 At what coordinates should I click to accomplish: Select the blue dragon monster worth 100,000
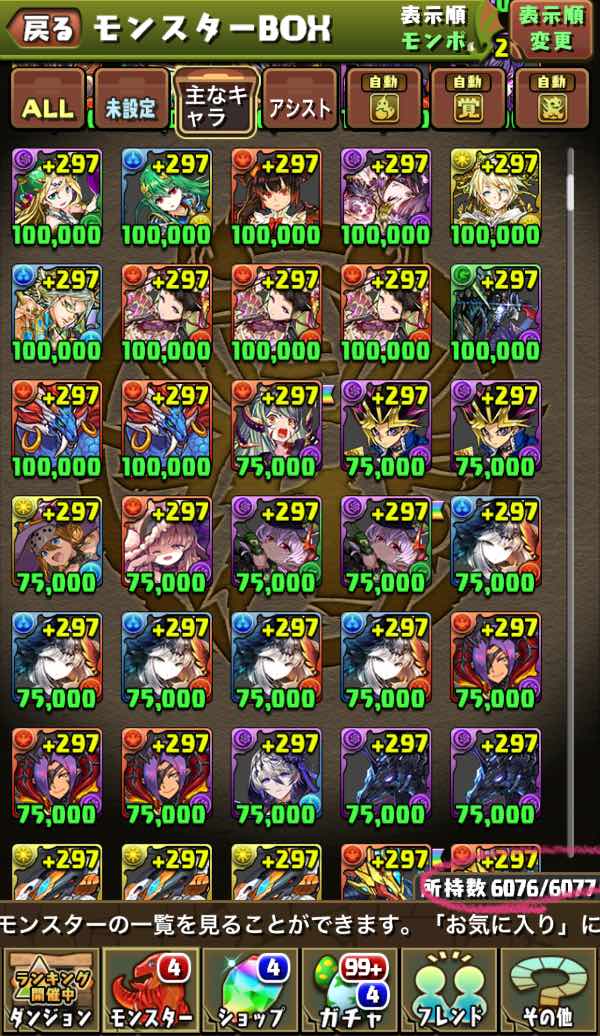click(x=56, y=425)
